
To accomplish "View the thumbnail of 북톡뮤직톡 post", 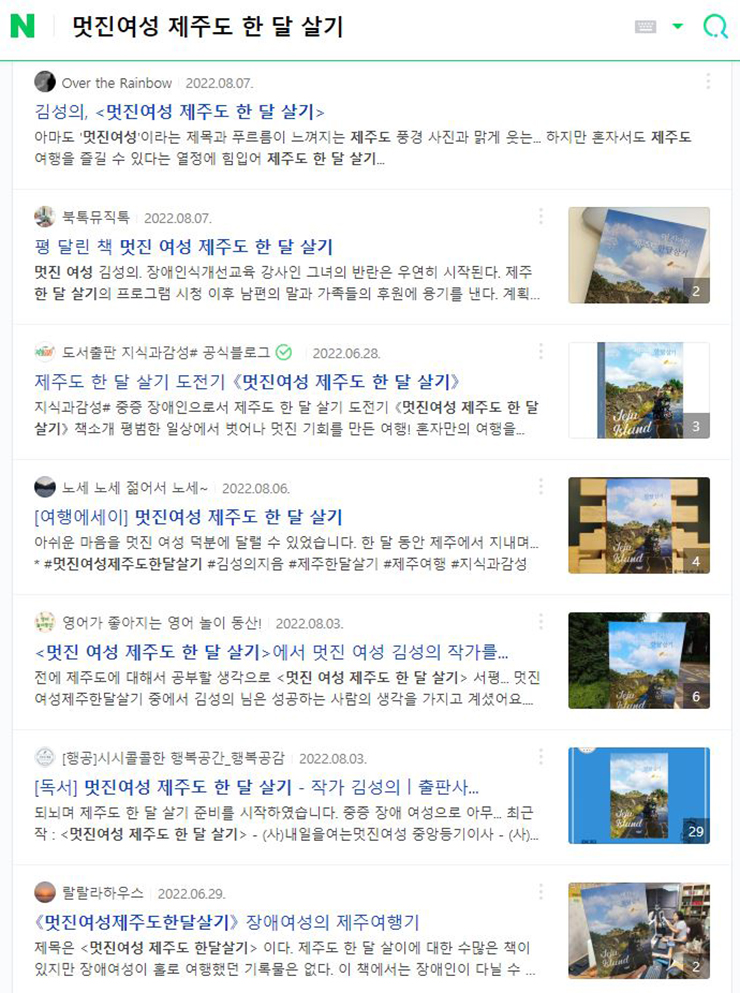I will [638, 255].
